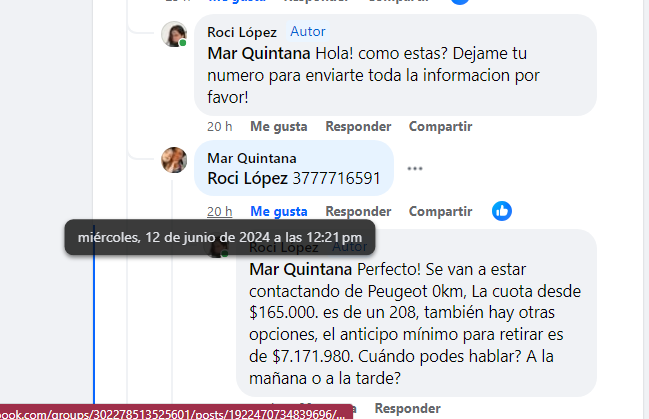Open timestamp 20 h on Roci's first comment
This screenshot has width=649, height=419.
(219, 127)
